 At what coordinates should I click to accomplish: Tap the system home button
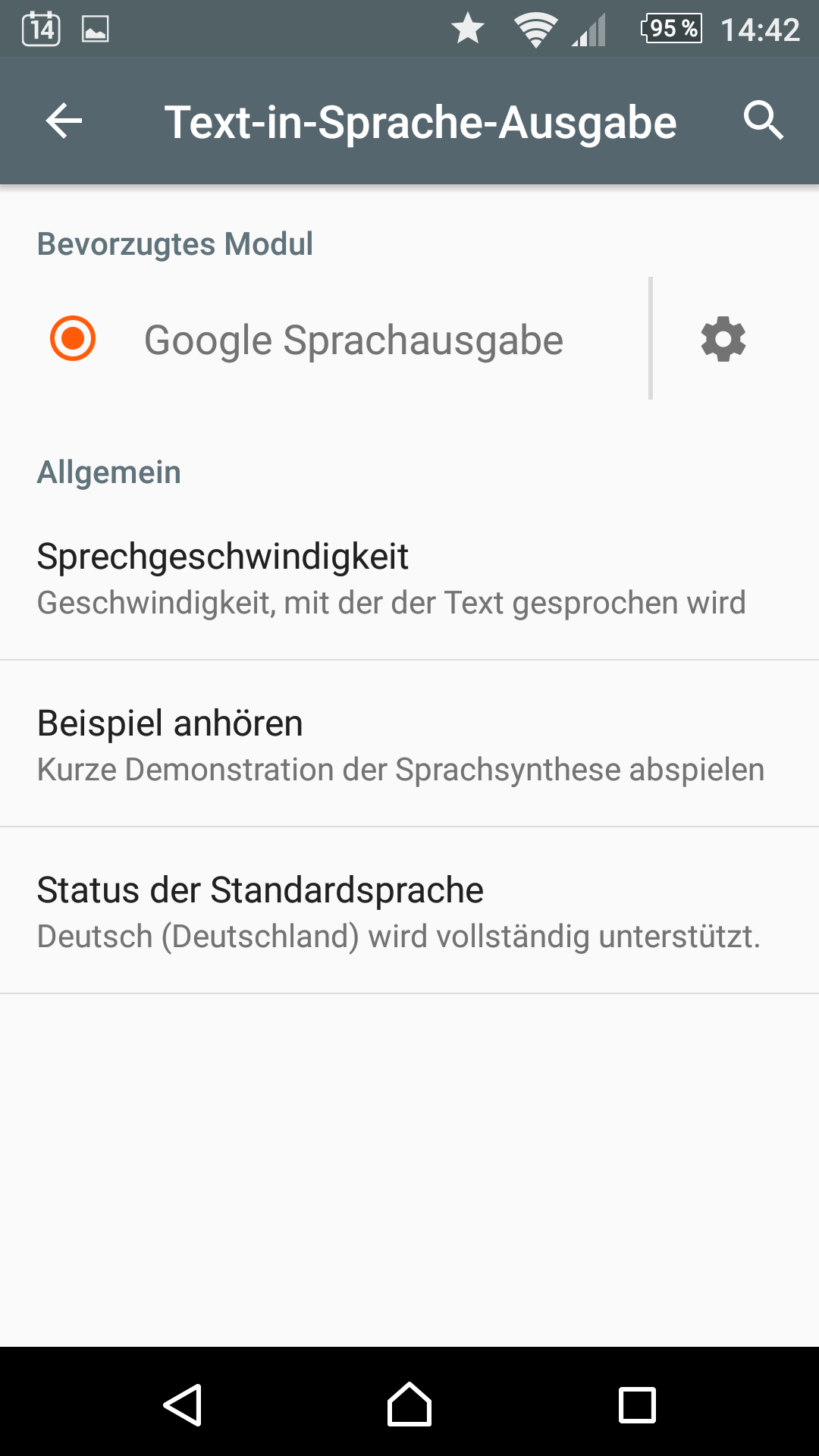[x=409, y=1404]
